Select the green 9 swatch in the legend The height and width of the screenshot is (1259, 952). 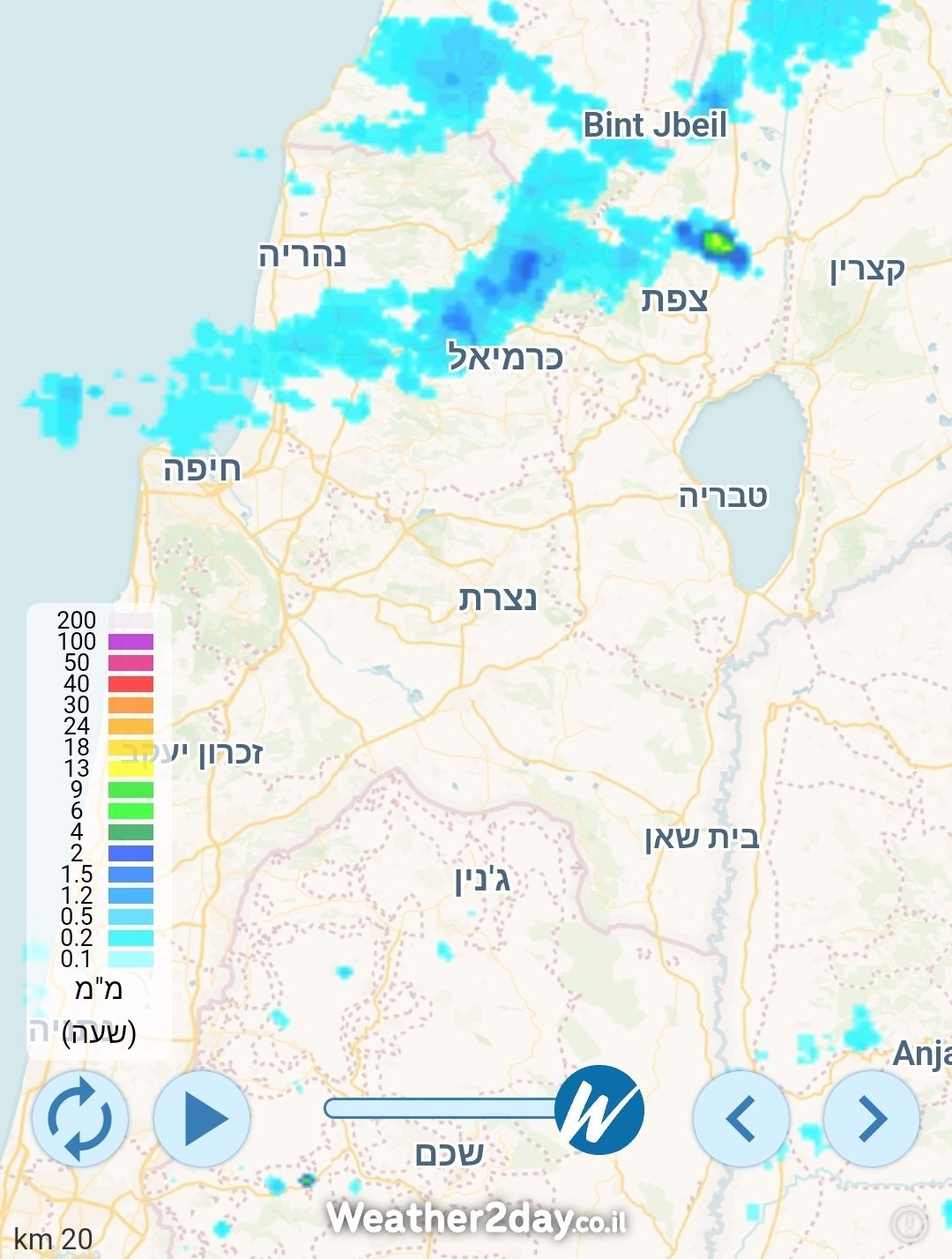click(130, 791)
